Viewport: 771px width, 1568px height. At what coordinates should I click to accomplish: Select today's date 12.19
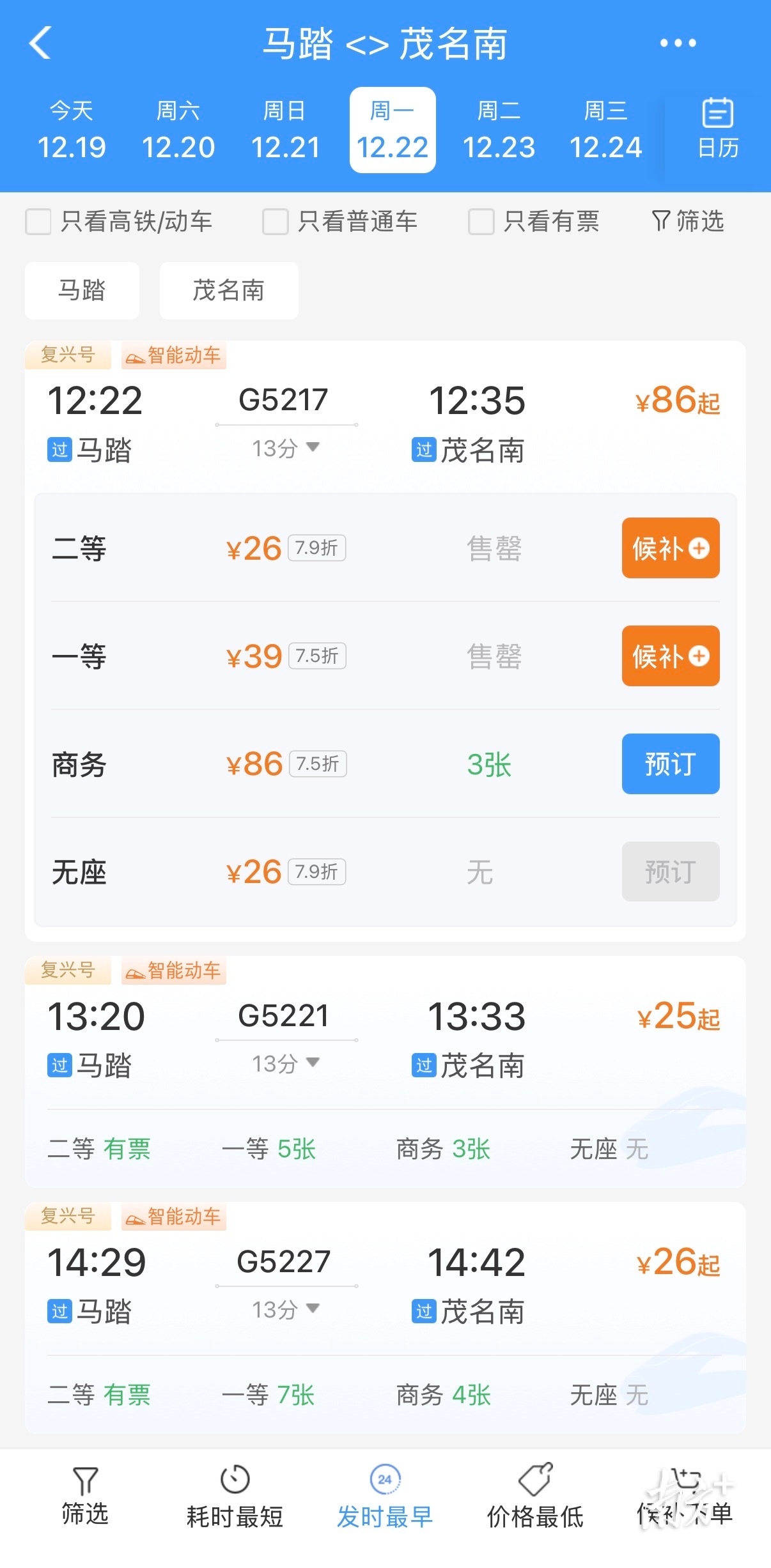click(x=72, y=130)
